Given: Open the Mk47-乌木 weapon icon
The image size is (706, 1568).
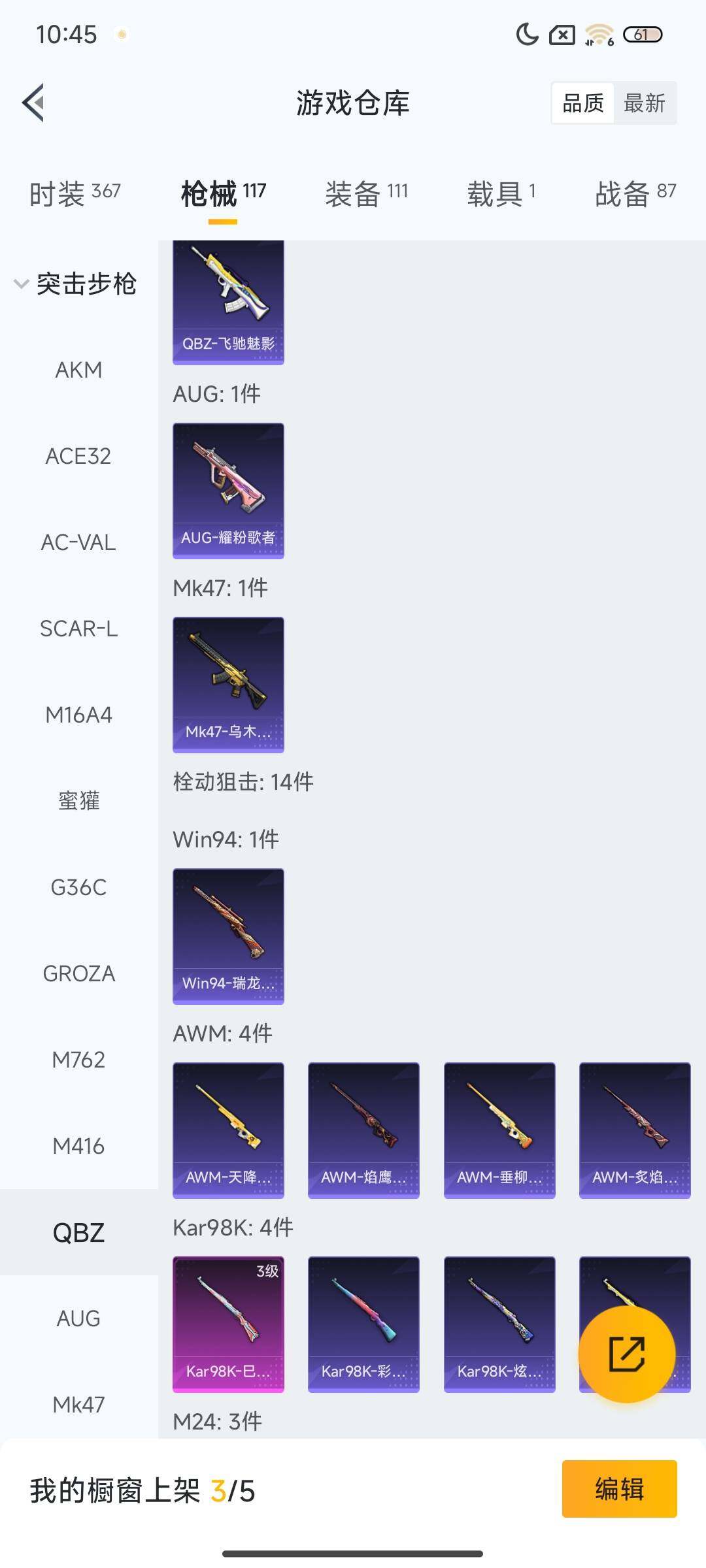Looking at the screenshot, I should pos(228,683).
